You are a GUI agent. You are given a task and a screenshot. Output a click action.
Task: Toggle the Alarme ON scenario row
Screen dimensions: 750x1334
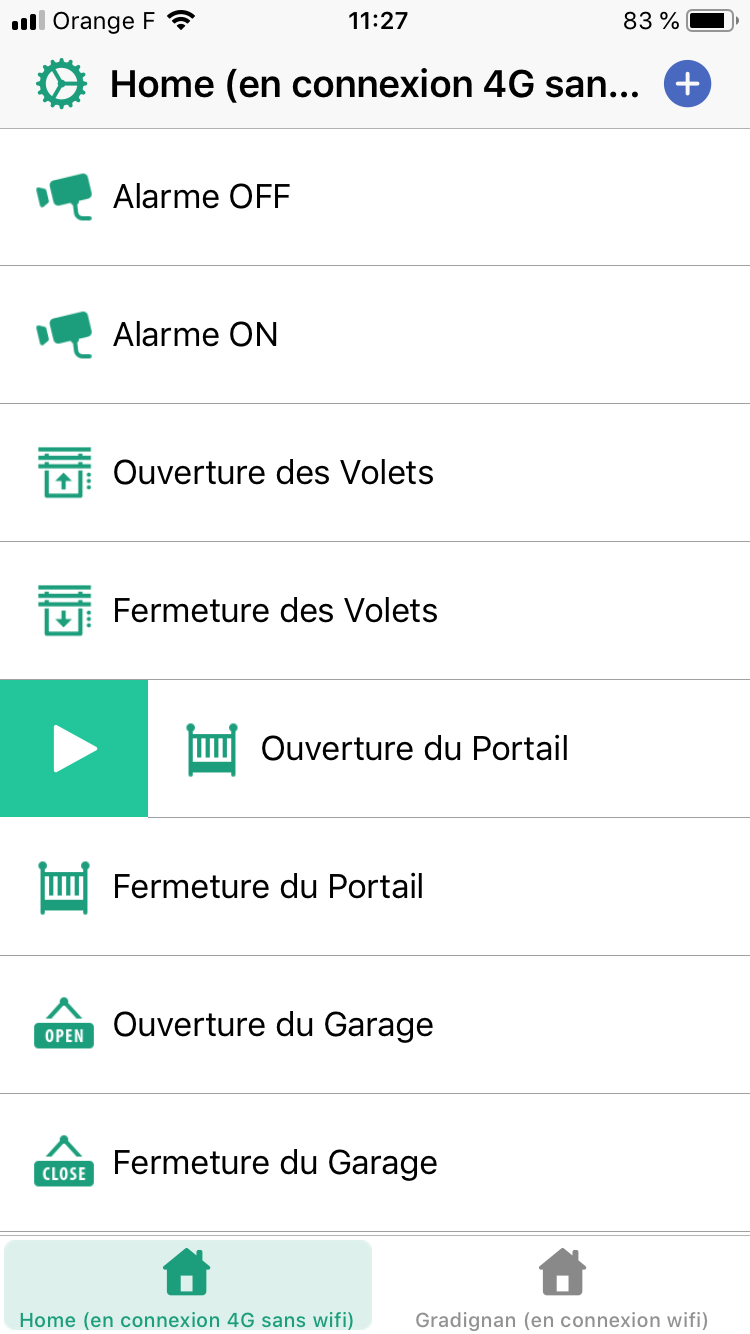click(x=375, y=334)
